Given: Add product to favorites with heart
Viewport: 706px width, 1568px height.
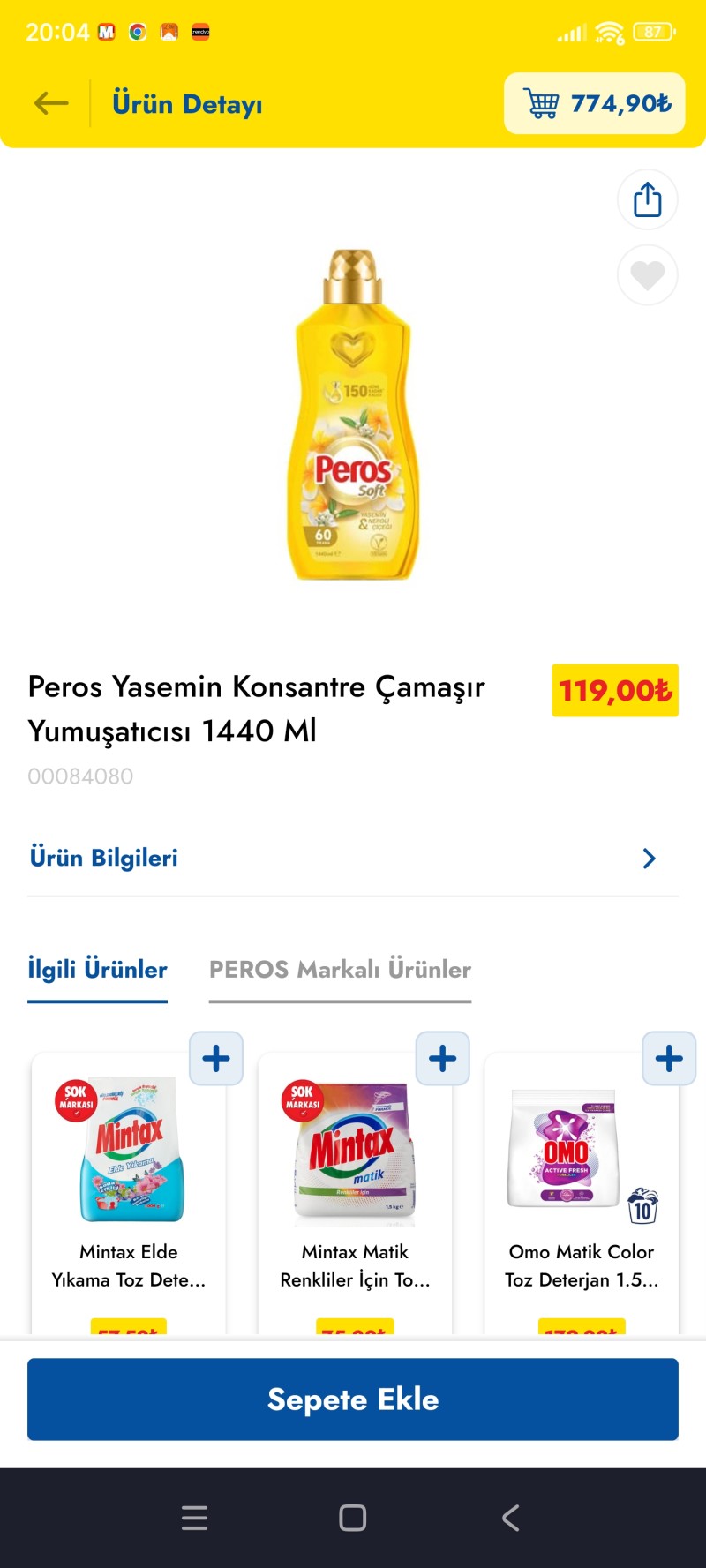Looking at the screenshot, I should coord(647,275).
